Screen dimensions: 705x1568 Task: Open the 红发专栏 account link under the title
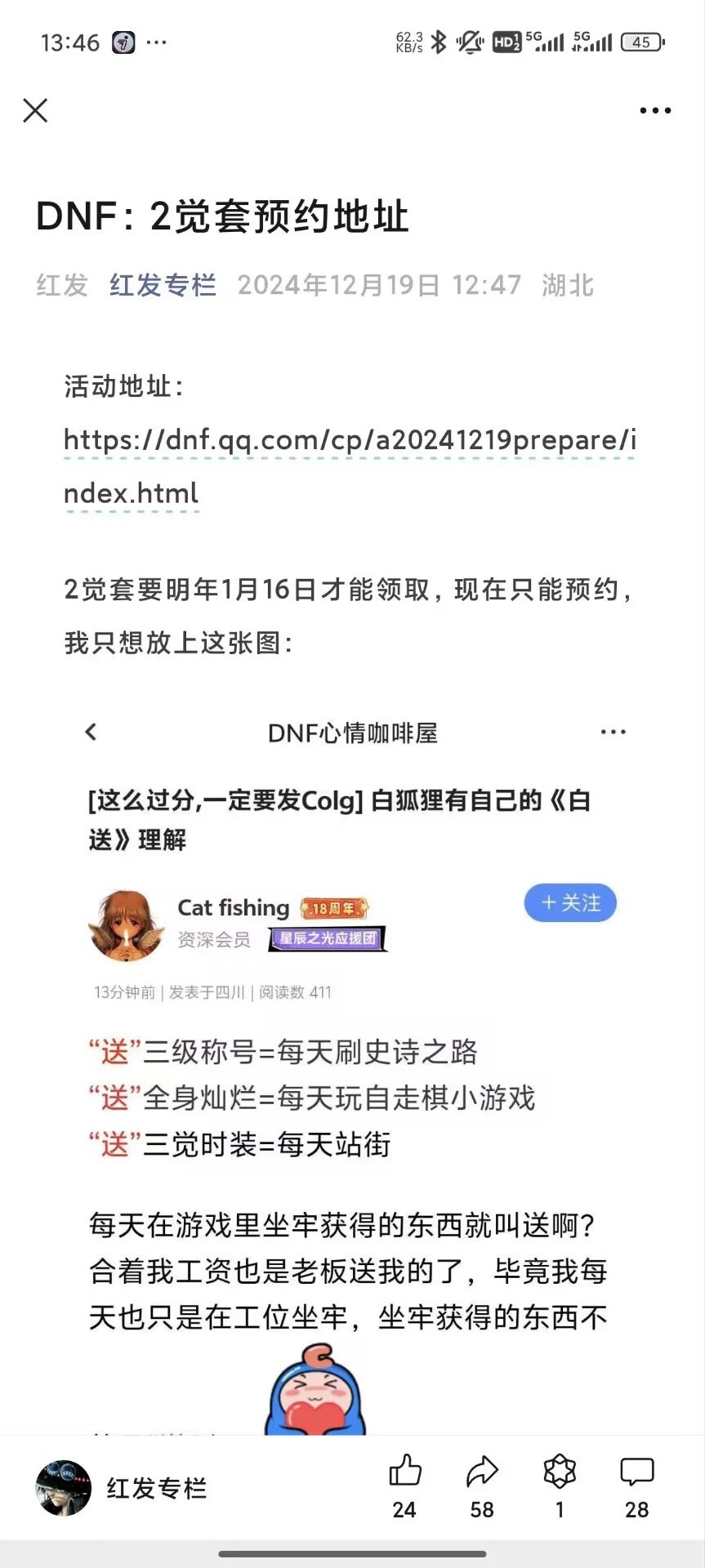(x=163, y=285)
